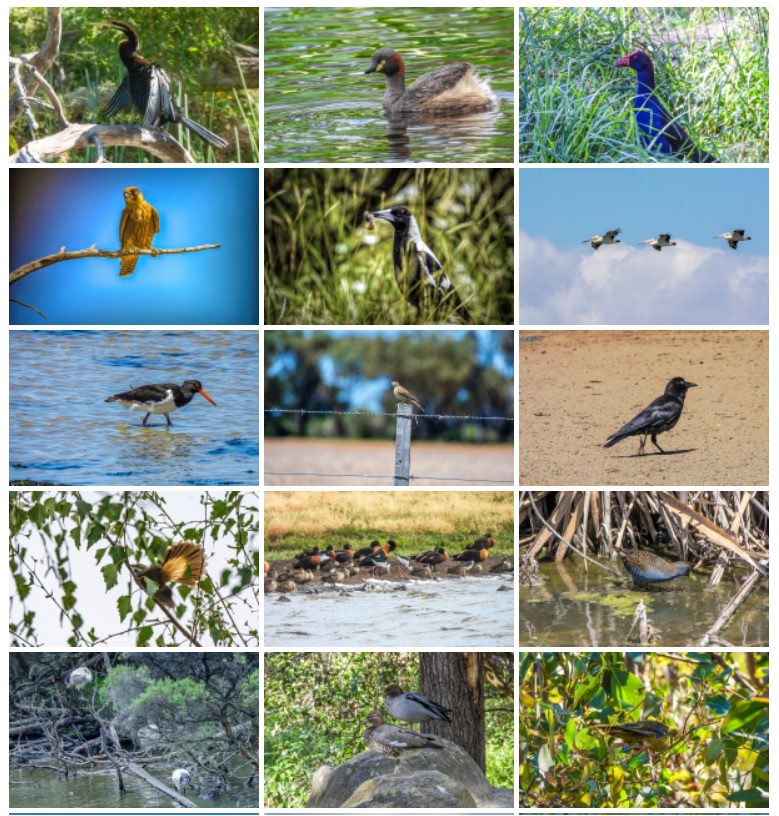Select the rail wading beside dry reeds
Image resolution: width=779 pixels, height=816 pixels.
pos(644,569)
